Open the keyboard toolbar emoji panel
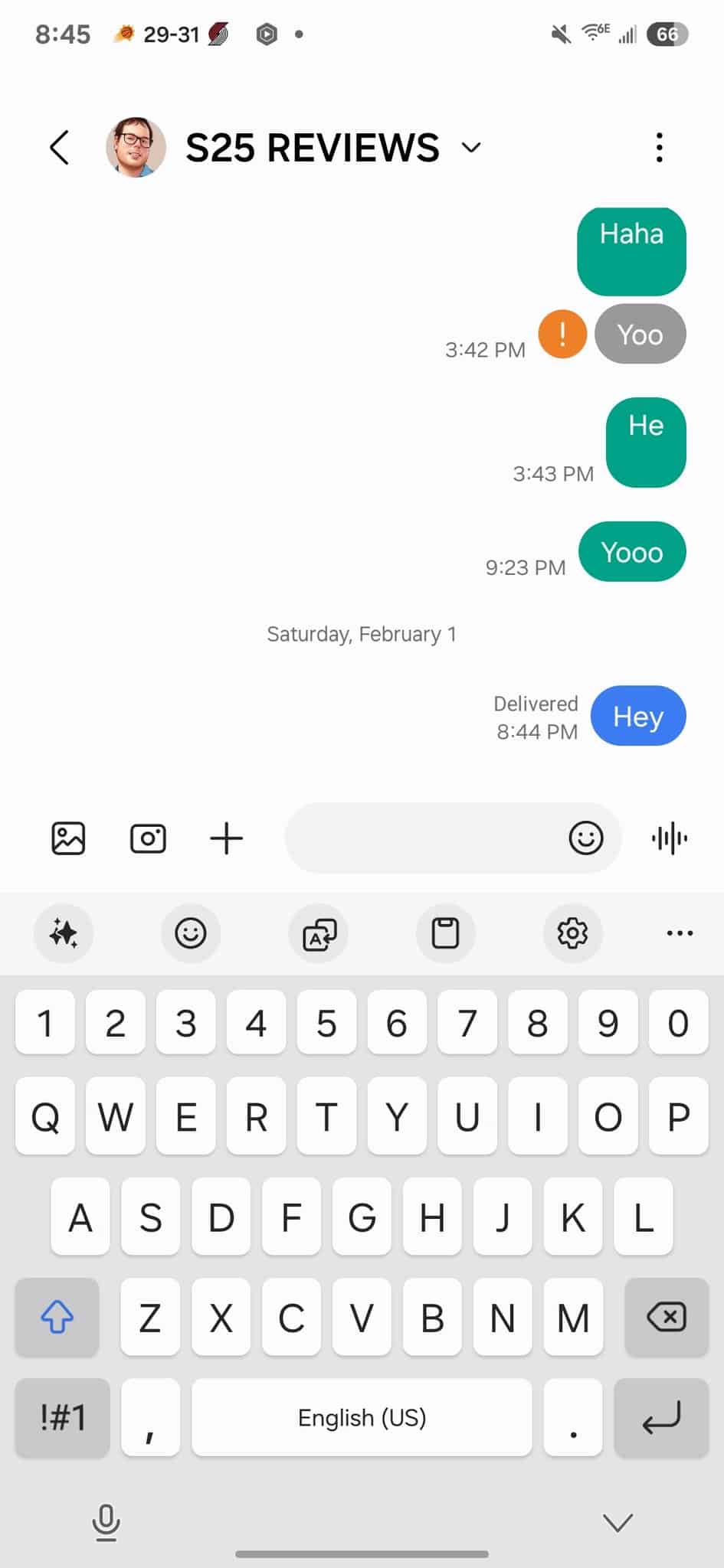724x1568 pixels. 191,933
